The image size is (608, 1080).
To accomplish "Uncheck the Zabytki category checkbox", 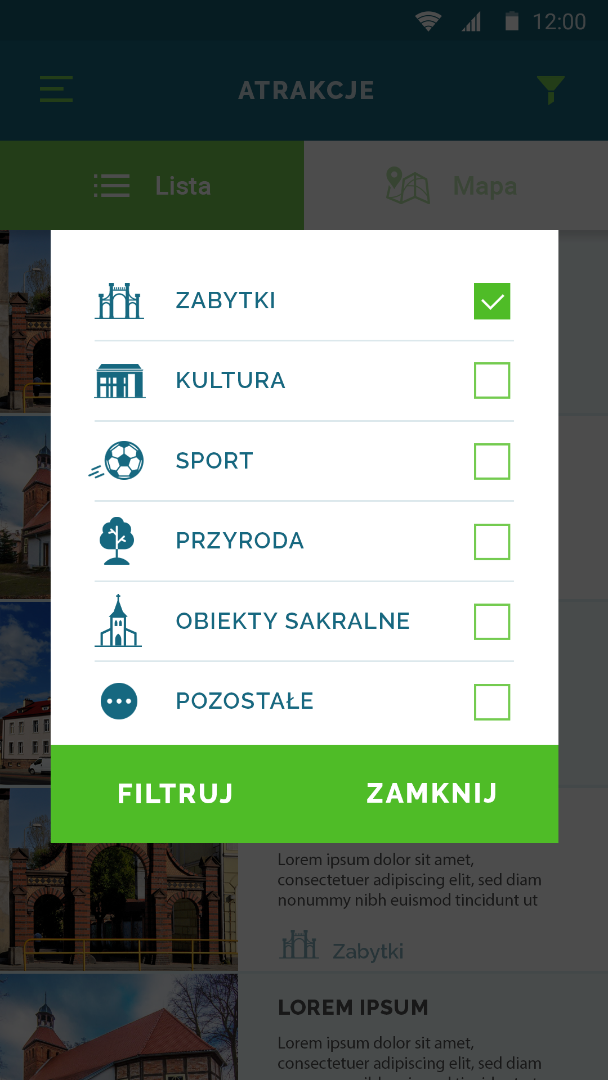I will 492,301.
